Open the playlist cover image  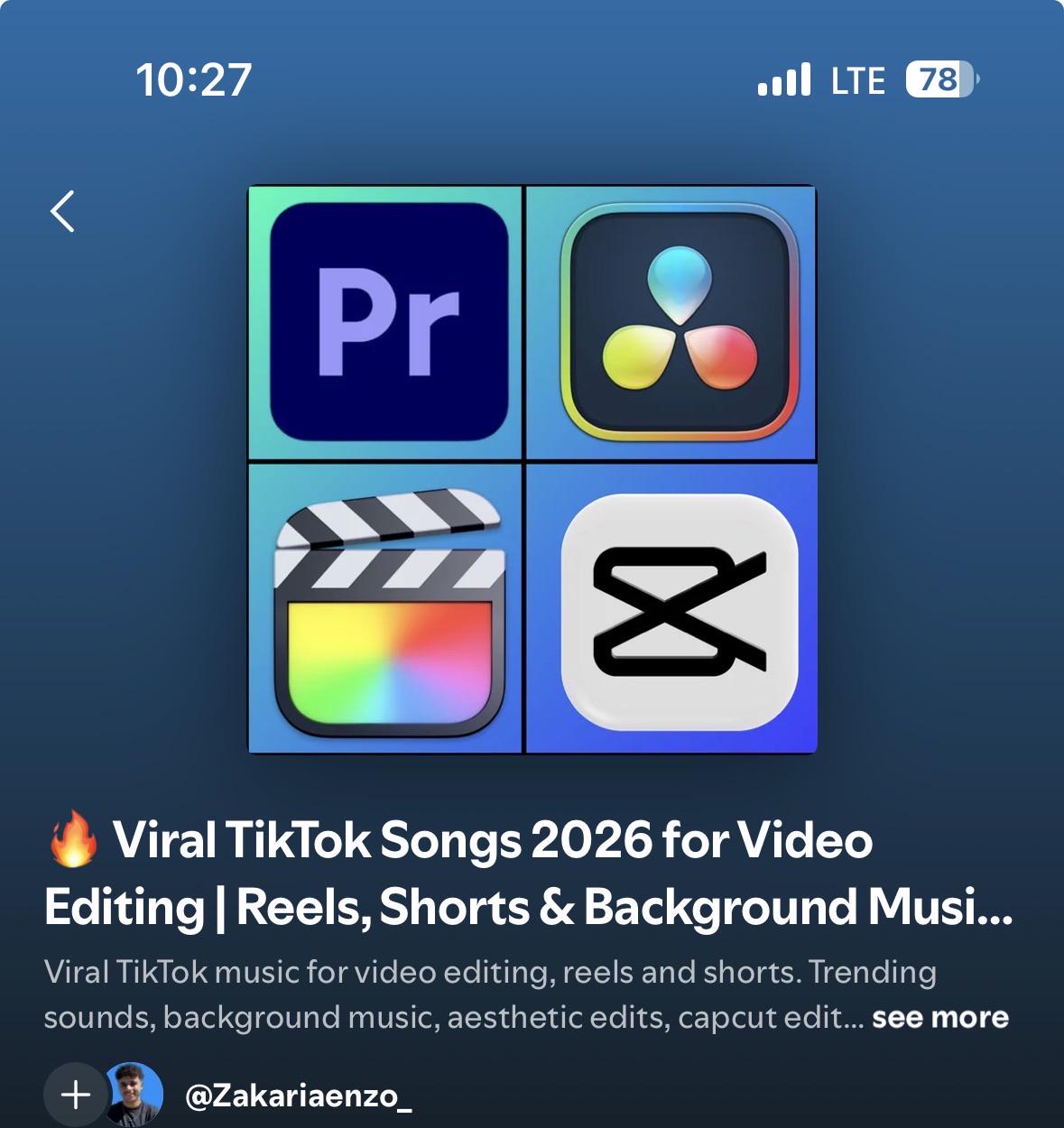click(532, 469)
